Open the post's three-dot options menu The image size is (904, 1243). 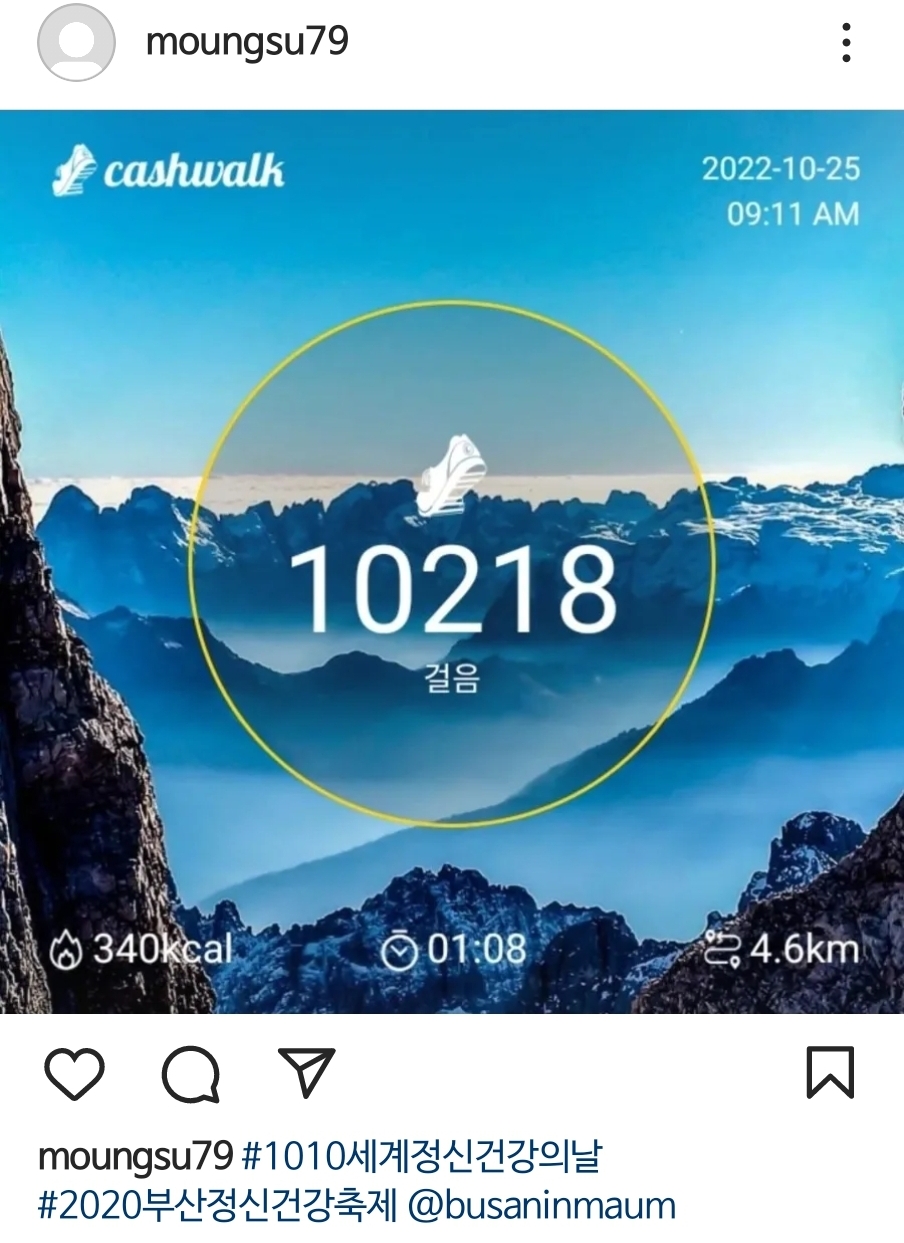coord(846,44)
